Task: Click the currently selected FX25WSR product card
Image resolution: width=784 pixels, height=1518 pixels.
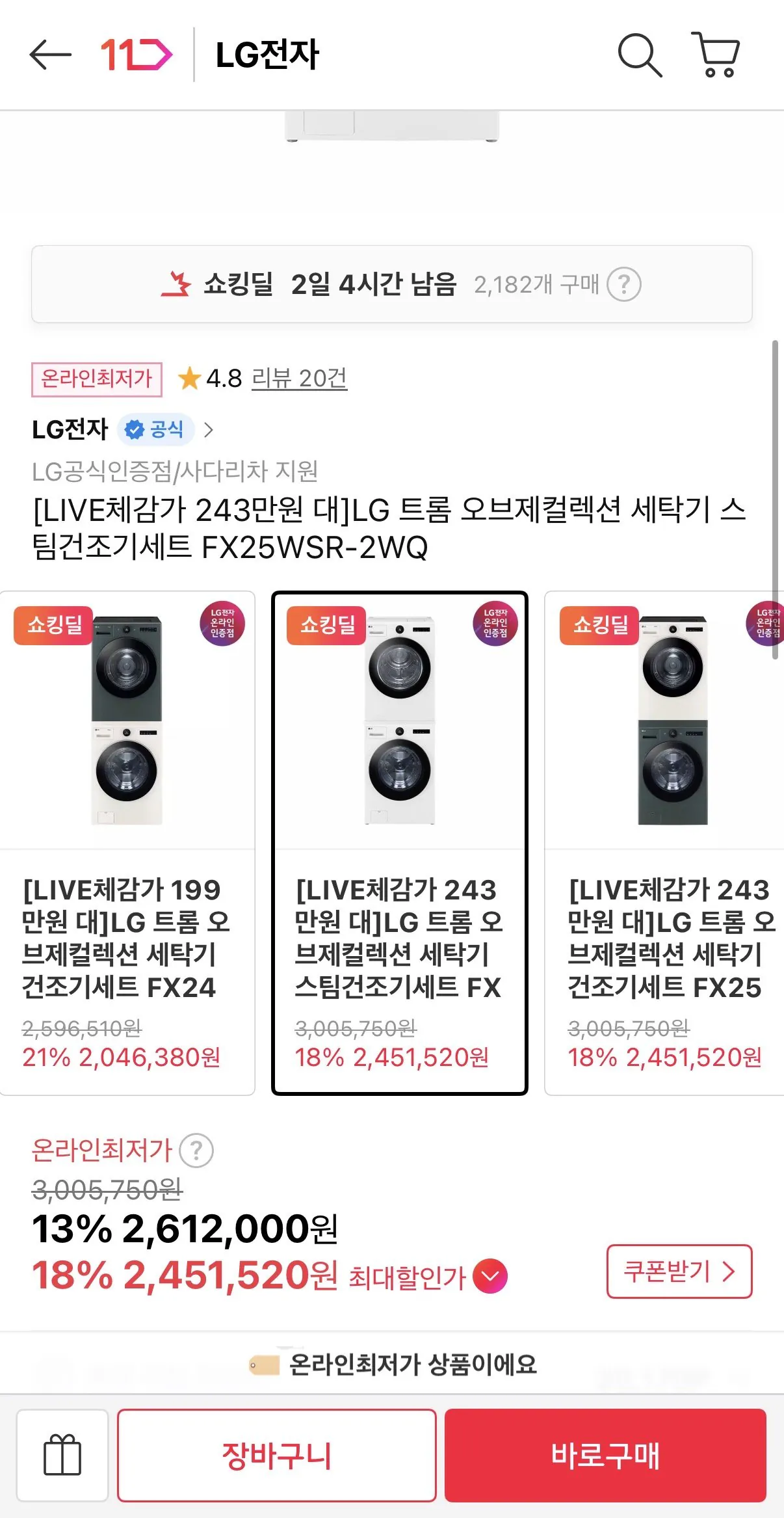Action: pyautogui.click(x=400, y=839)
